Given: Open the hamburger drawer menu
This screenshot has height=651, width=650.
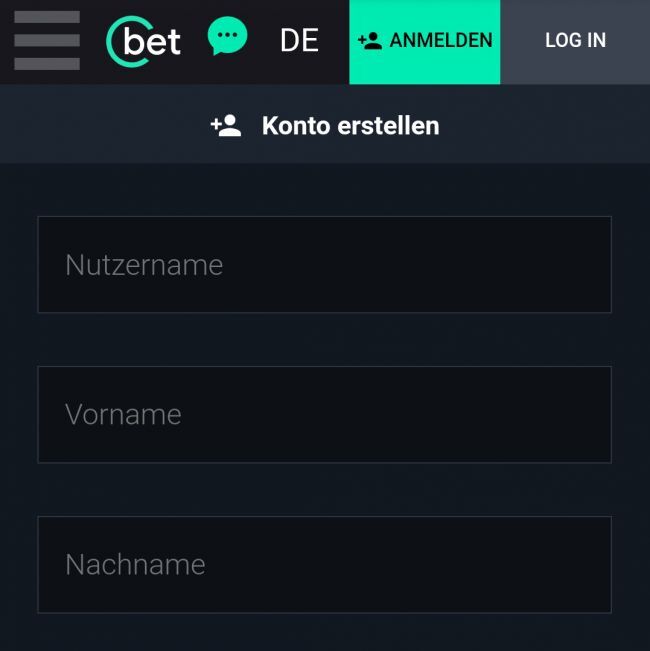Looking at the screenshot, I should point(47,41).
